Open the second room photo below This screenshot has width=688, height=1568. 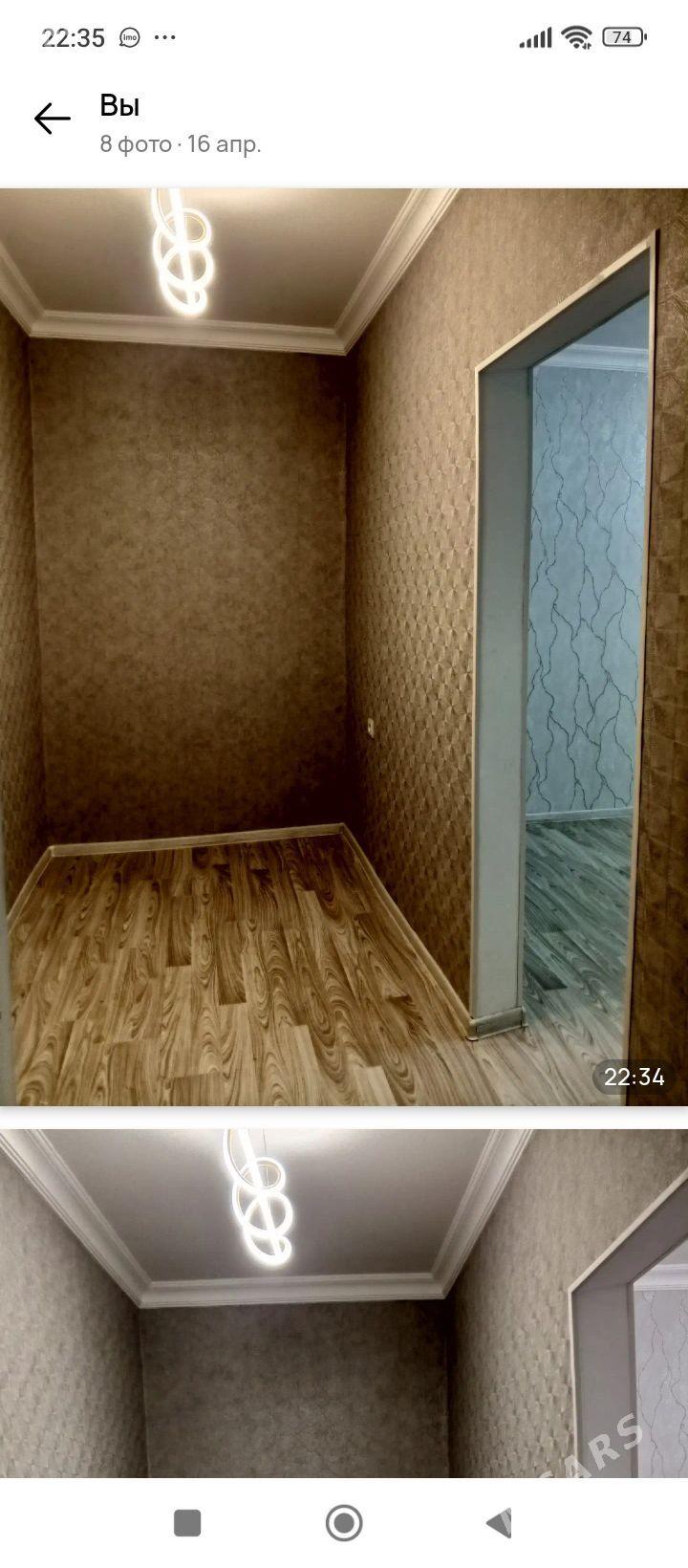[x=344, y=1302]
